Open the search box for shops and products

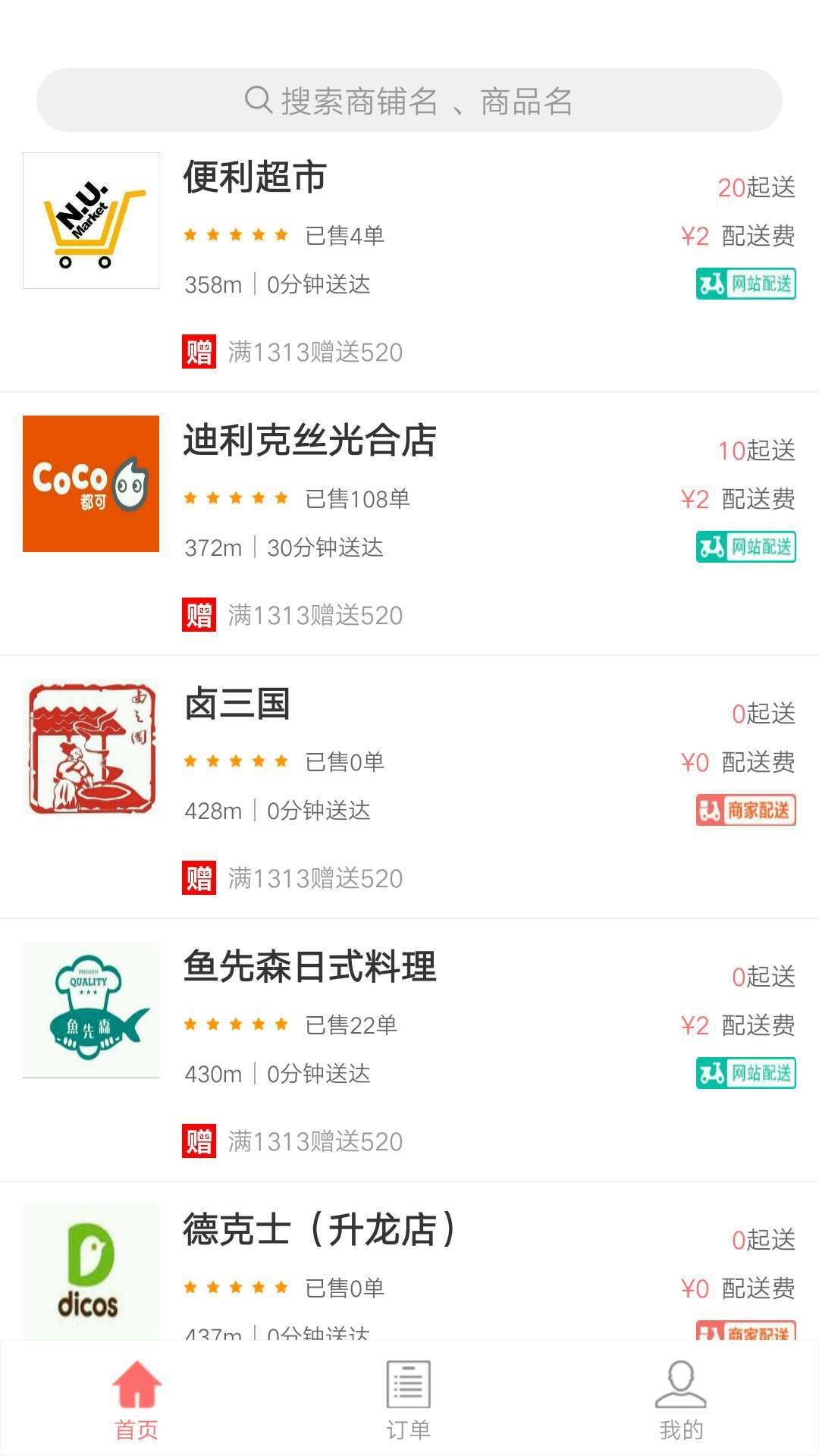(409, 100)
